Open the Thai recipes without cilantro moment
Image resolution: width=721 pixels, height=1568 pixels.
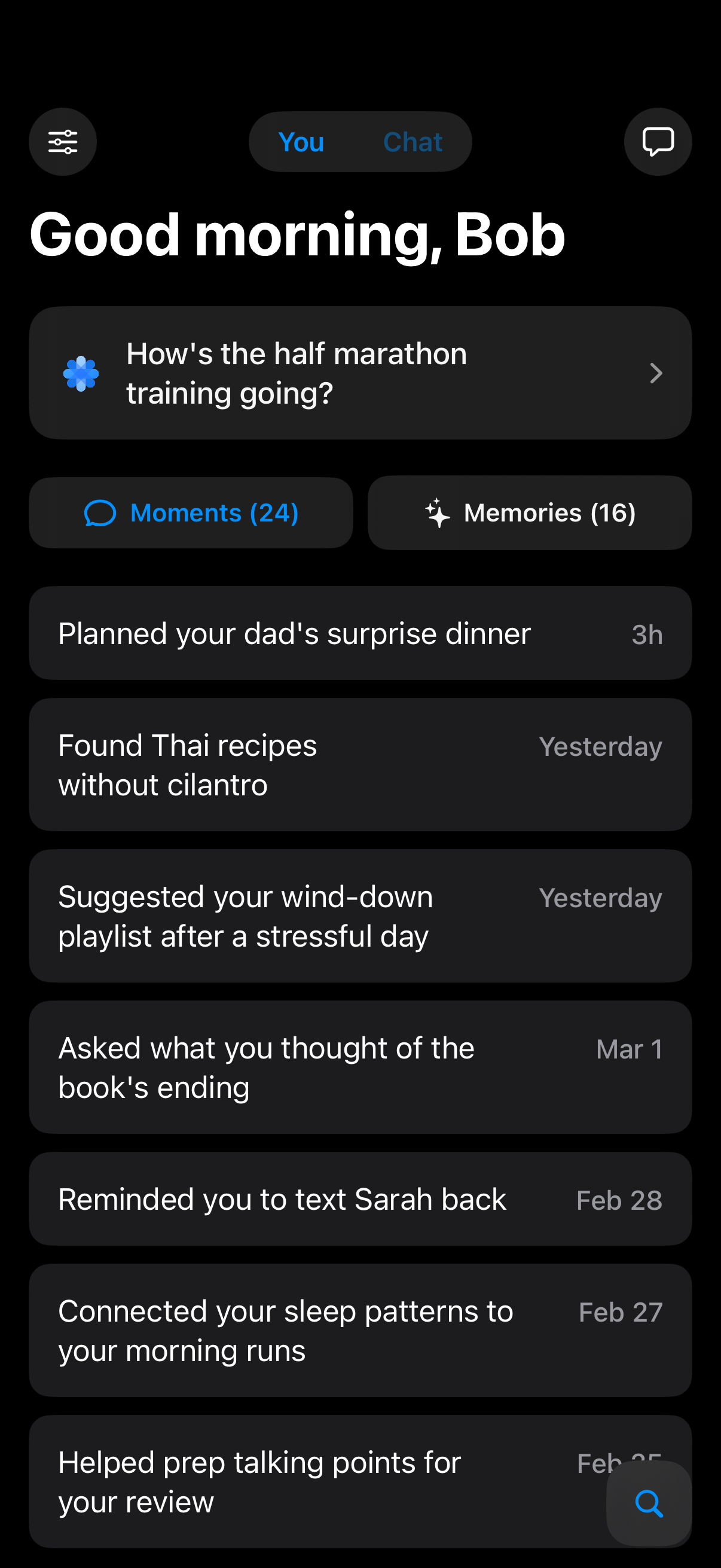click(x=360, y=764)
